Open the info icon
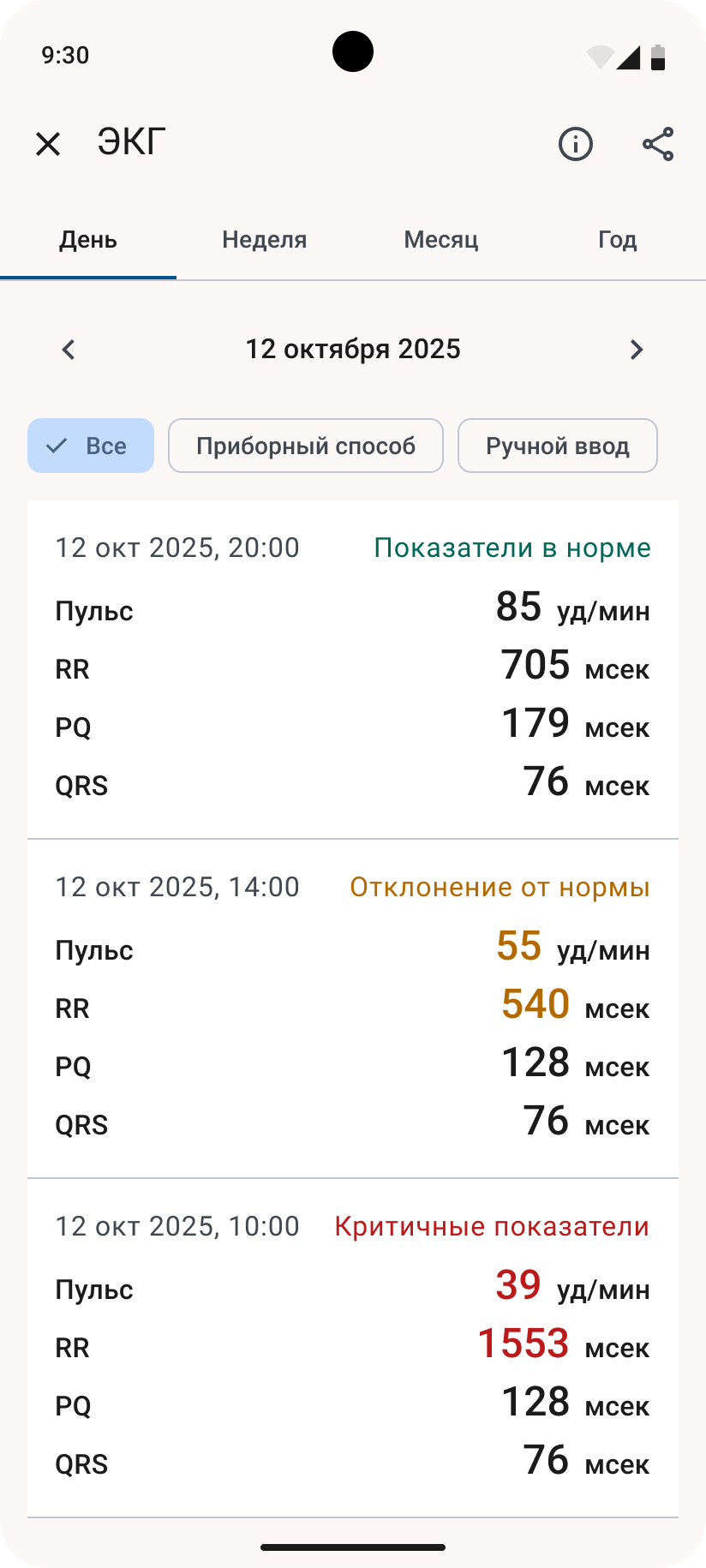 (576, 144)
